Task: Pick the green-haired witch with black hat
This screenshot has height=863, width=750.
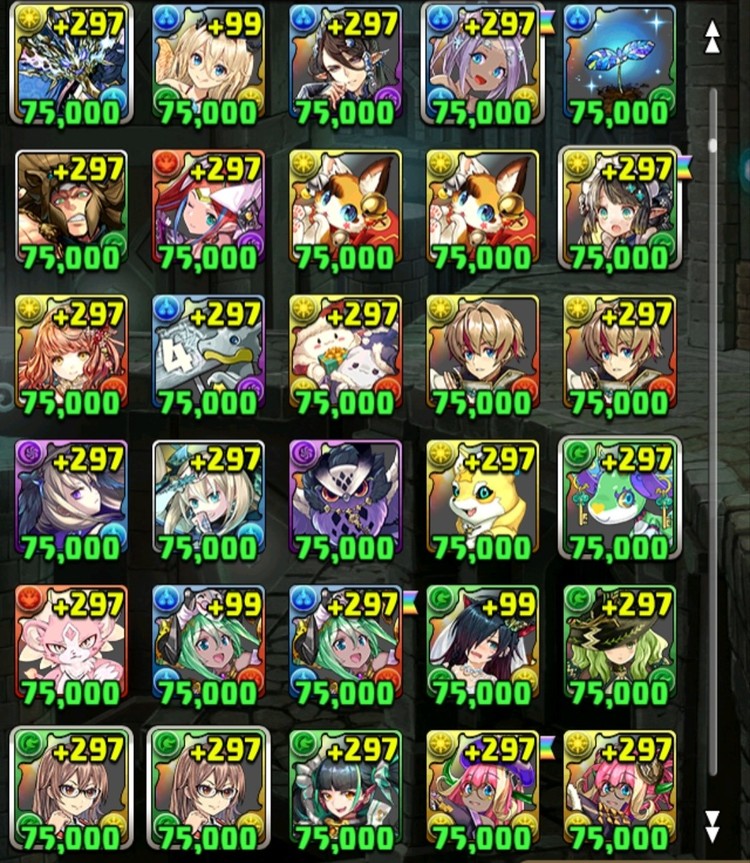Action: point(618,645)
